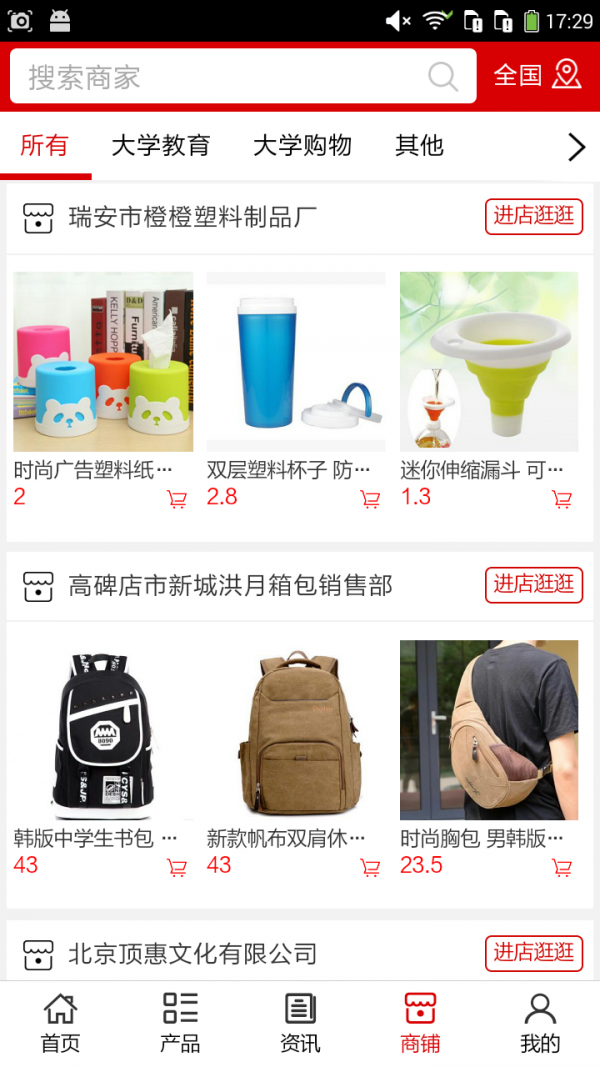Open the 时尚广告塑料纸 tissue box product
Viewport: 600px width, 1067px height.
pyautogui.click(x=103, y=362)
